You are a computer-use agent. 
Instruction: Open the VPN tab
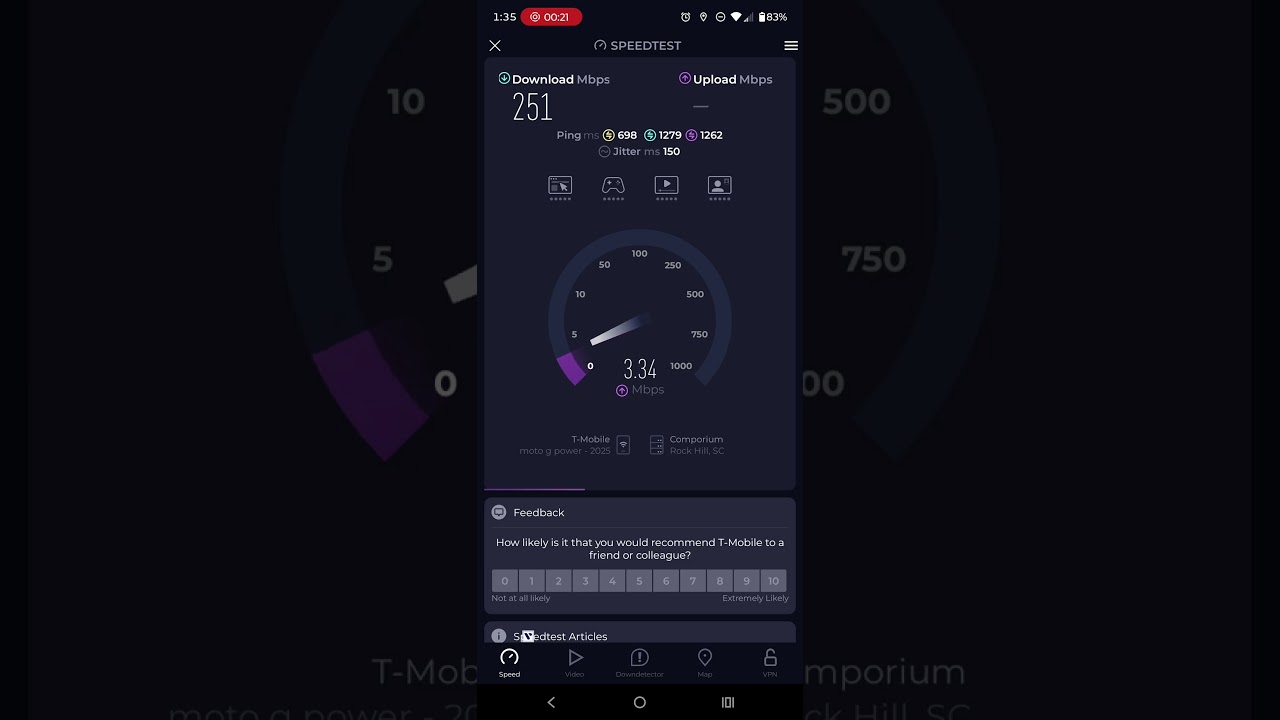(770, 662)
